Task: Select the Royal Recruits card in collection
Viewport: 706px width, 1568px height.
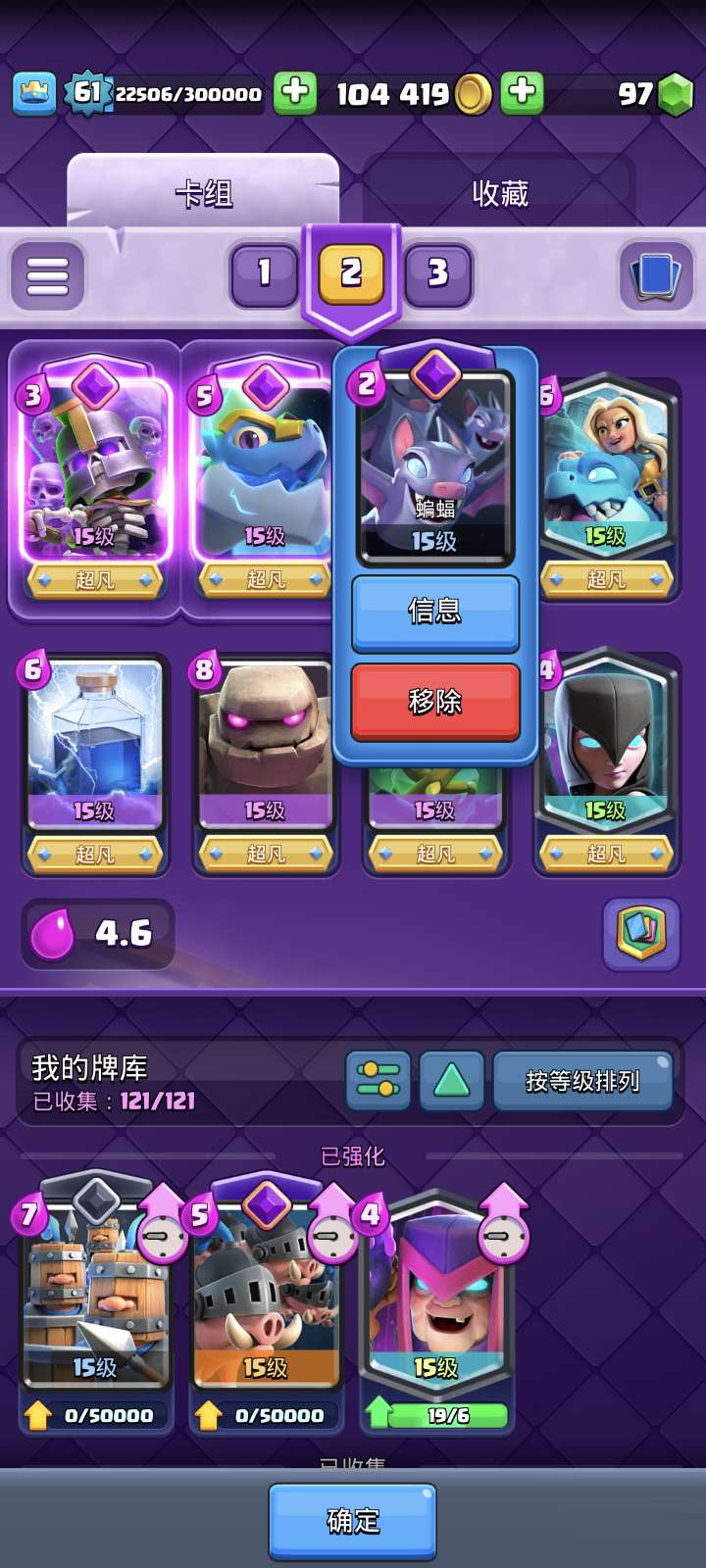Action: 95,1294
